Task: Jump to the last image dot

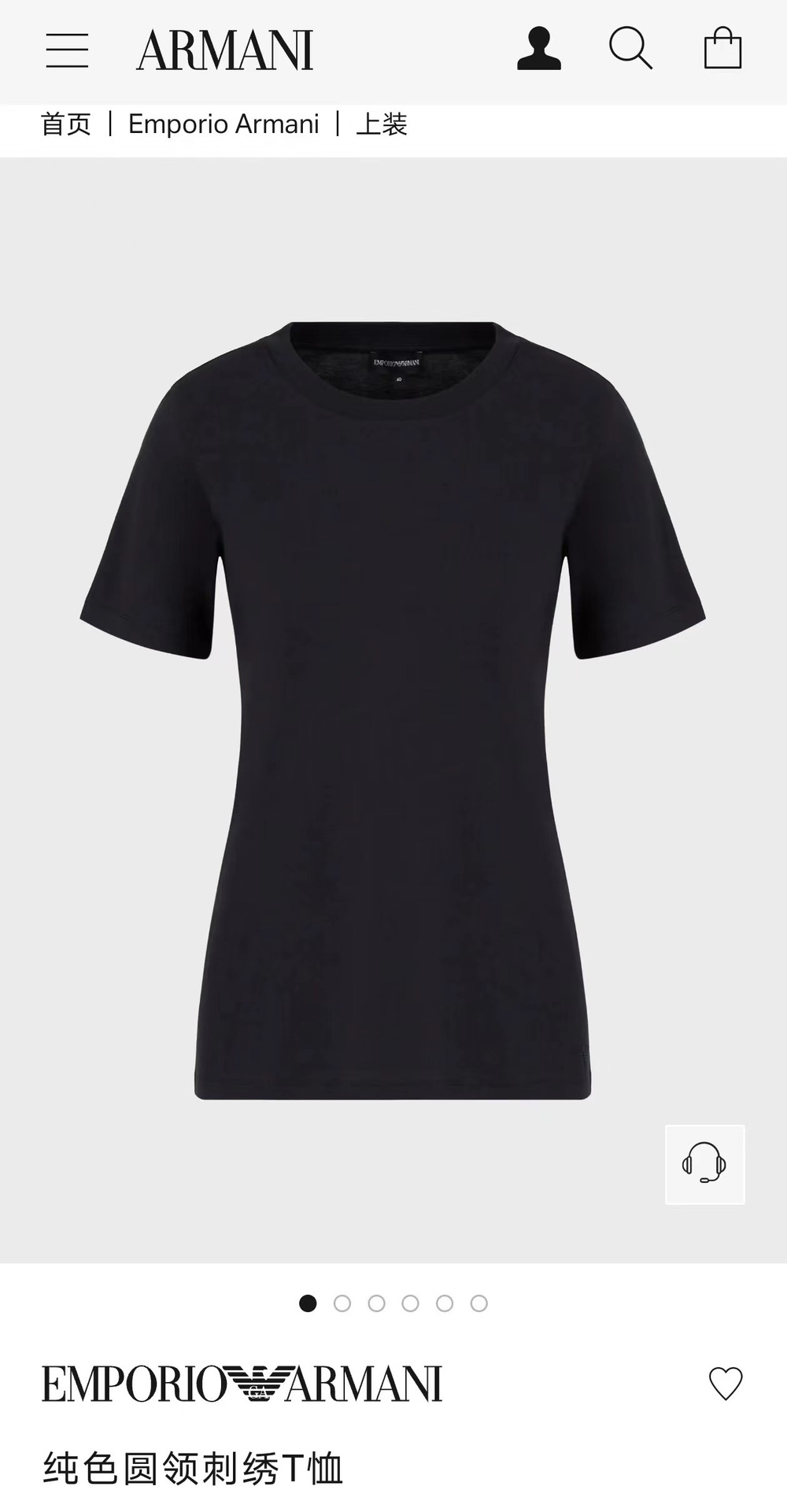Action: [478, 1303]
